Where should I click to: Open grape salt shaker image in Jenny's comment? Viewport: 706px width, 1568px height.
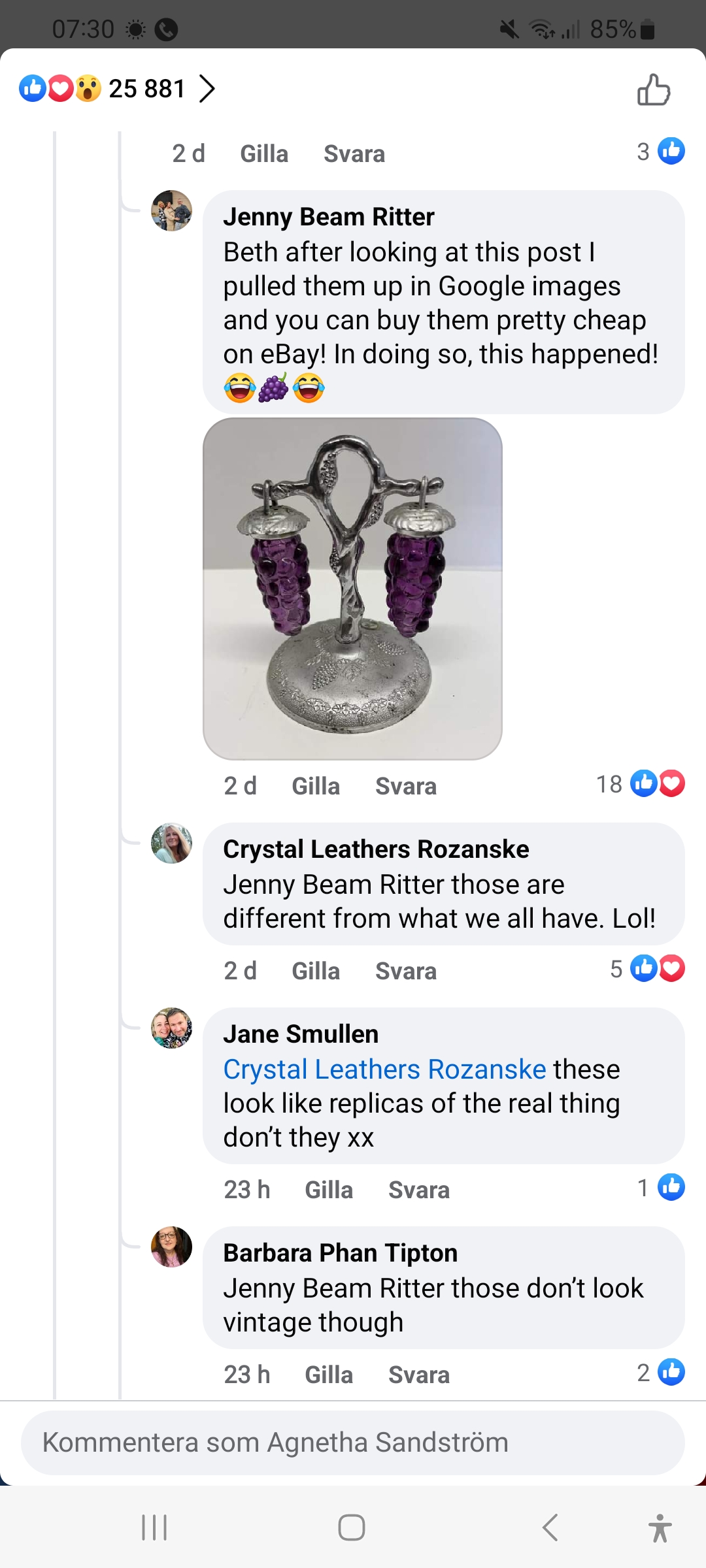(352, 589)
